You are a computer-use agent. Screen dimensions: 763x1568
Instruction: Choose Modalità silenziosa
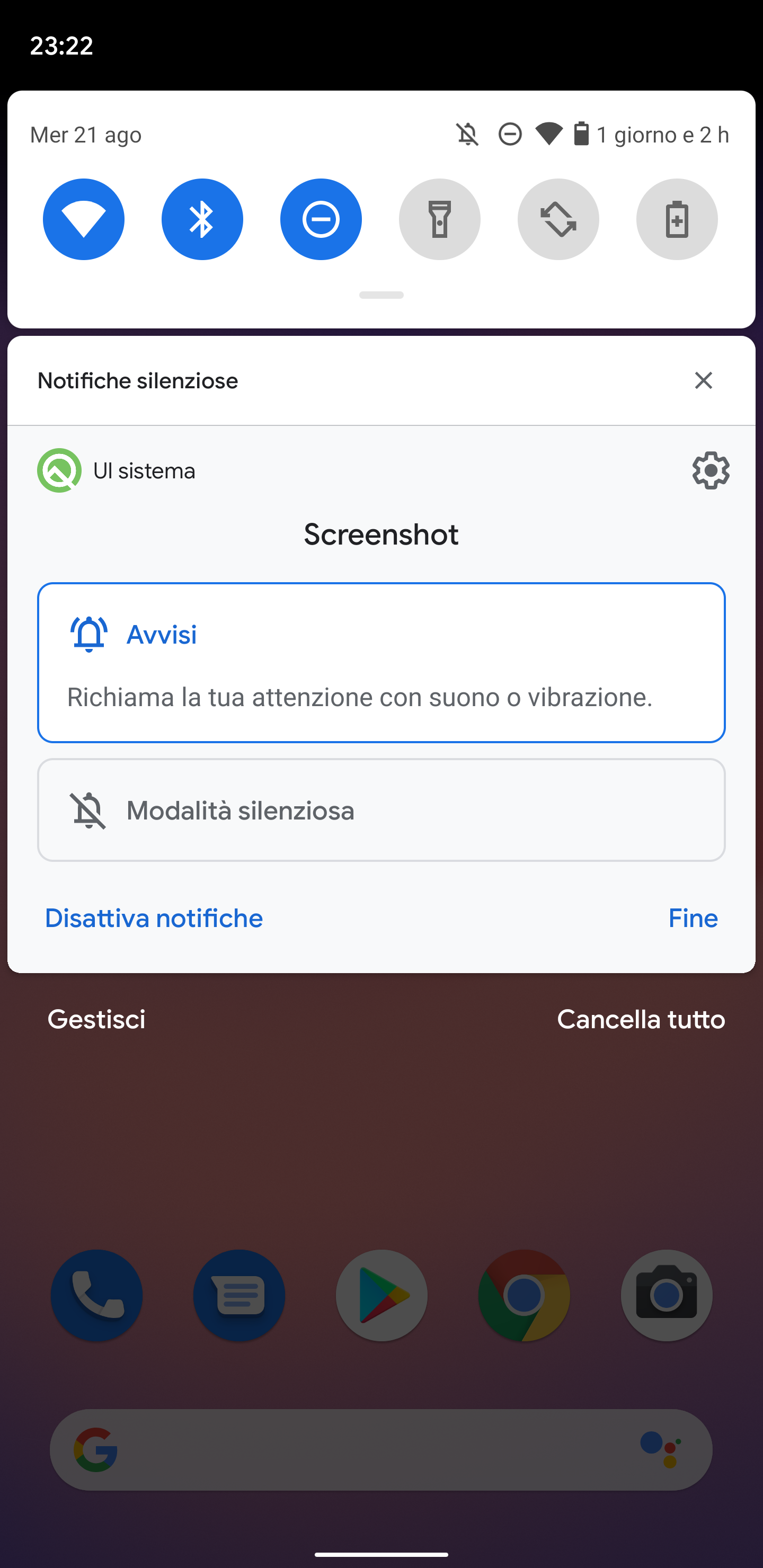pyautogui.click(x=381, y=810)
